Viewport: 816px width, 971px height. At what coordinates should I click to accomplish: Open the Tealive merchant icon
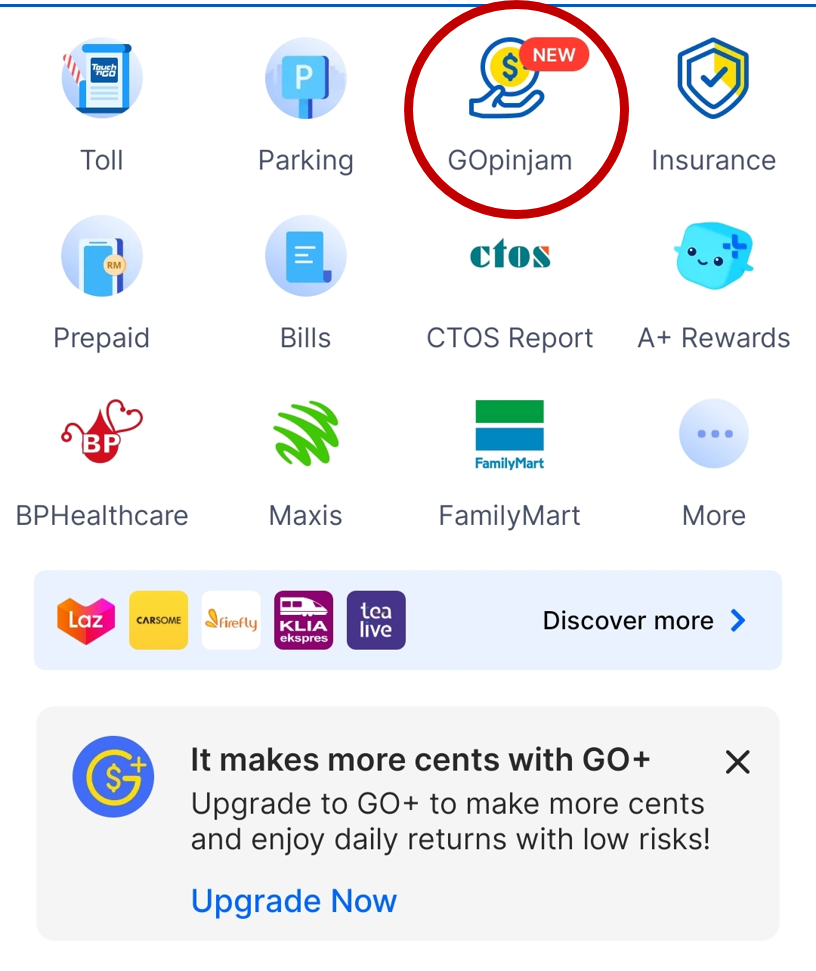tap(376, 621)
